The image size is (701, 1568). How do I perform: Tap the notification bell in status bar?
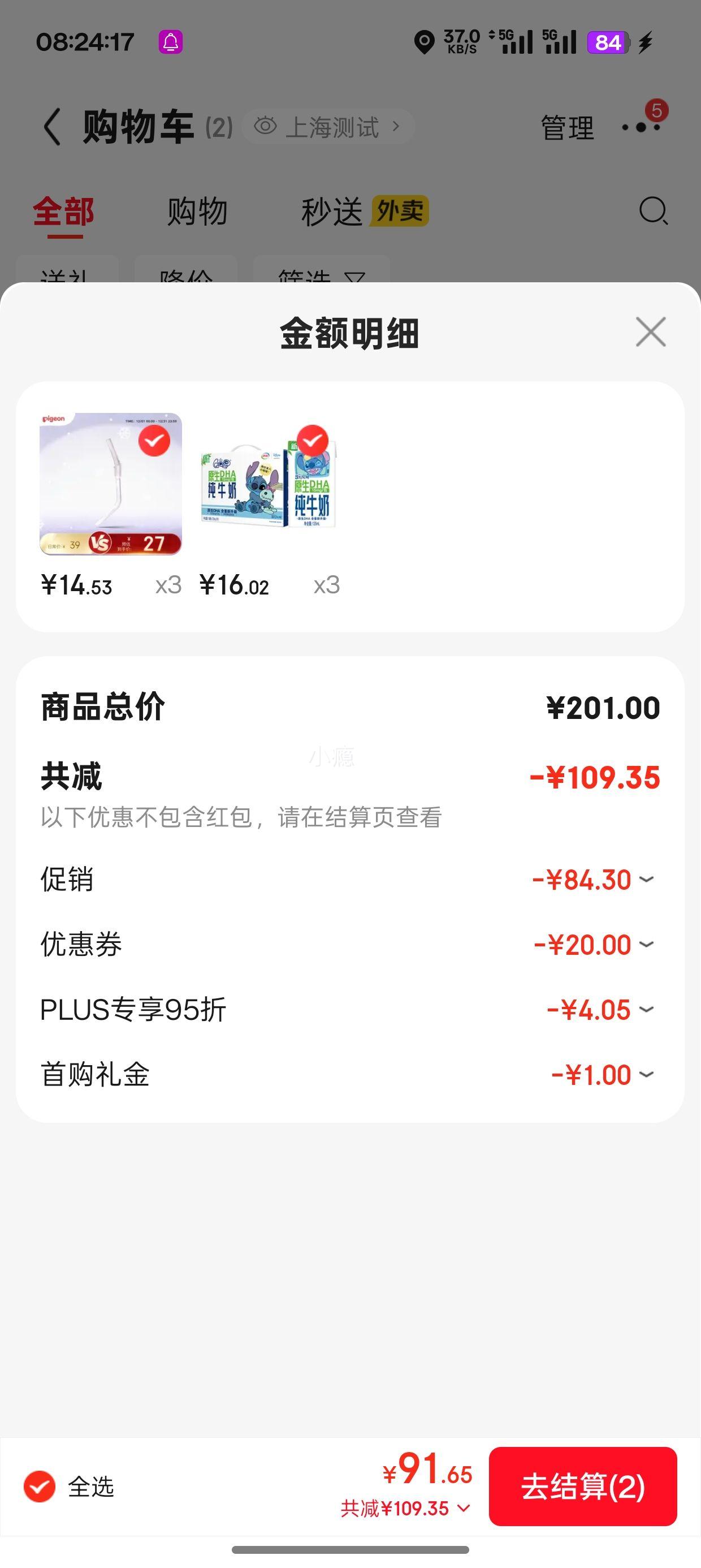pos(171,42)
